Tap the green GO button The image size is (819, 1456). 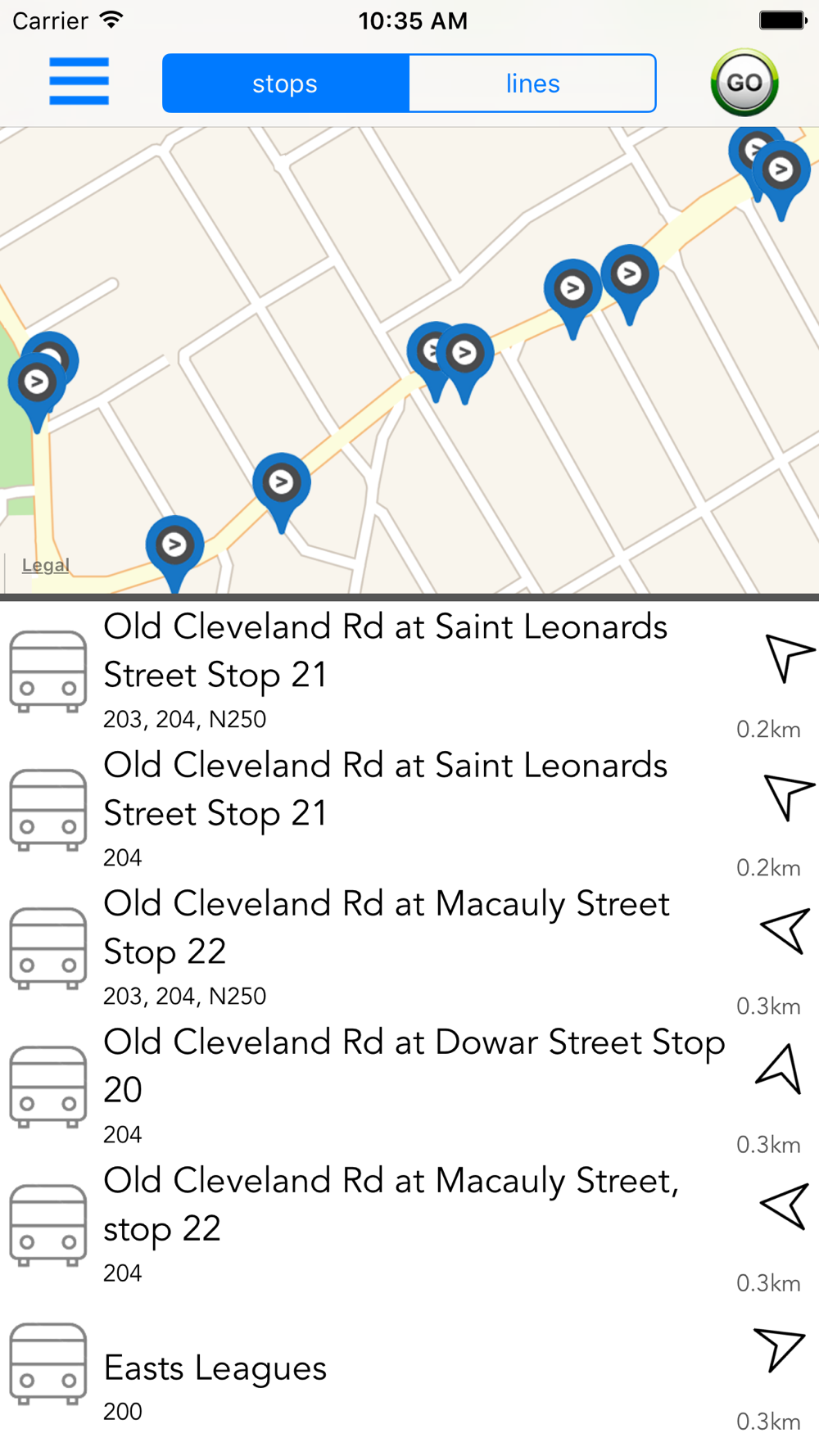click(x=744, y=83)
